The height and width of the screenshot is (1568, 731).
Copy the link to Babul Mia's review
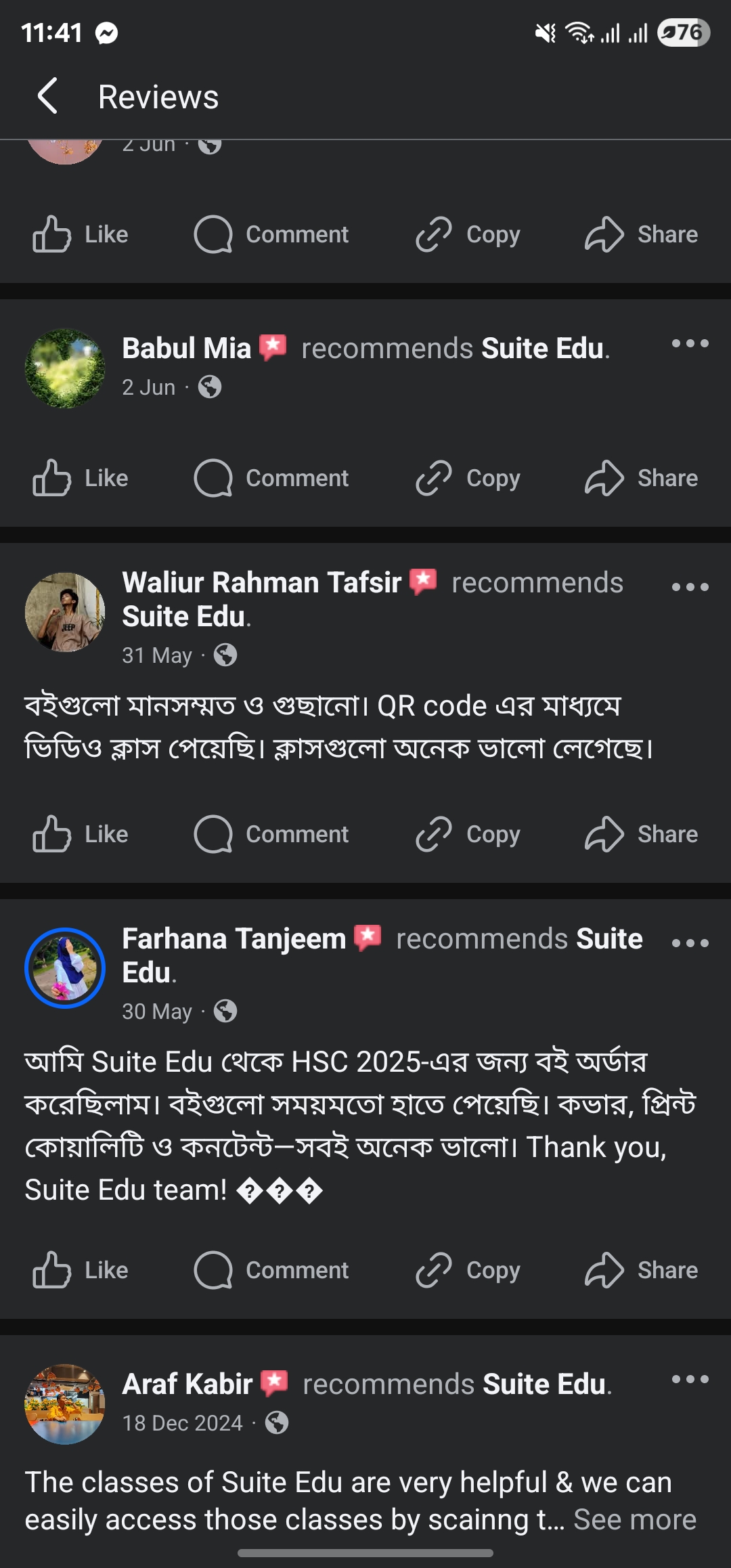[x=468, y=478]
